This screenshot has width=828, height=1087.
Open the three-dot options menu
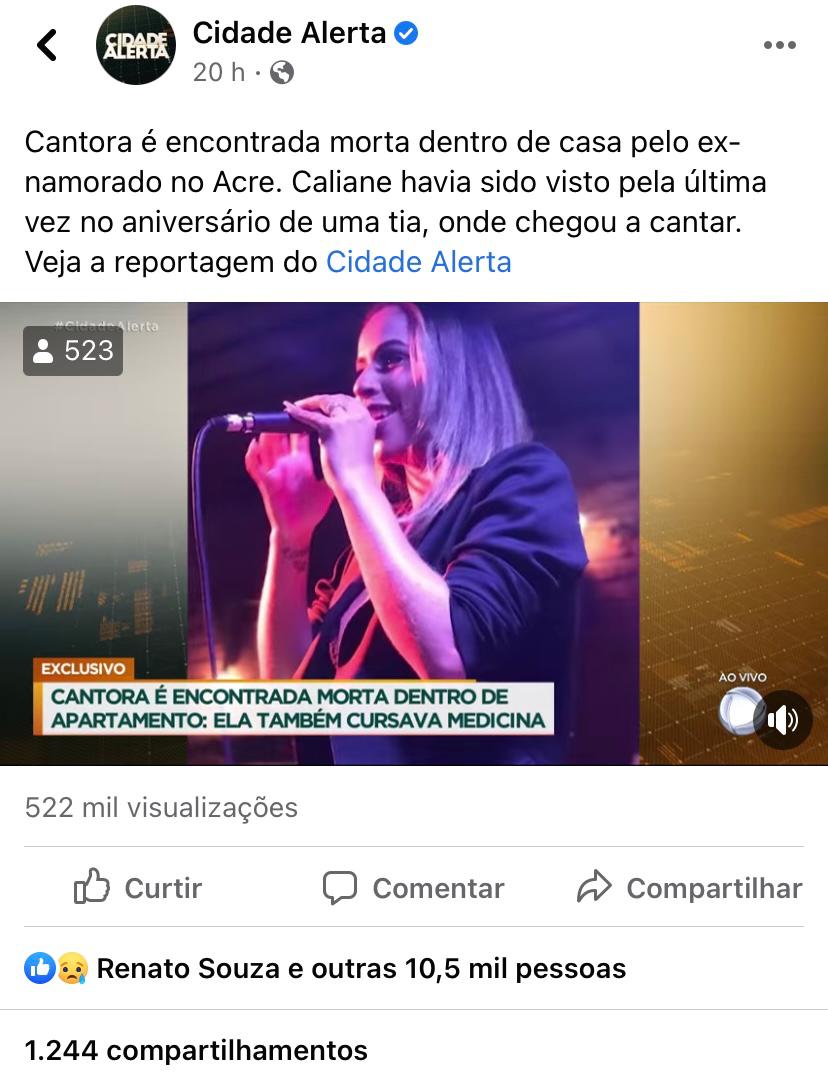(780, 44)
